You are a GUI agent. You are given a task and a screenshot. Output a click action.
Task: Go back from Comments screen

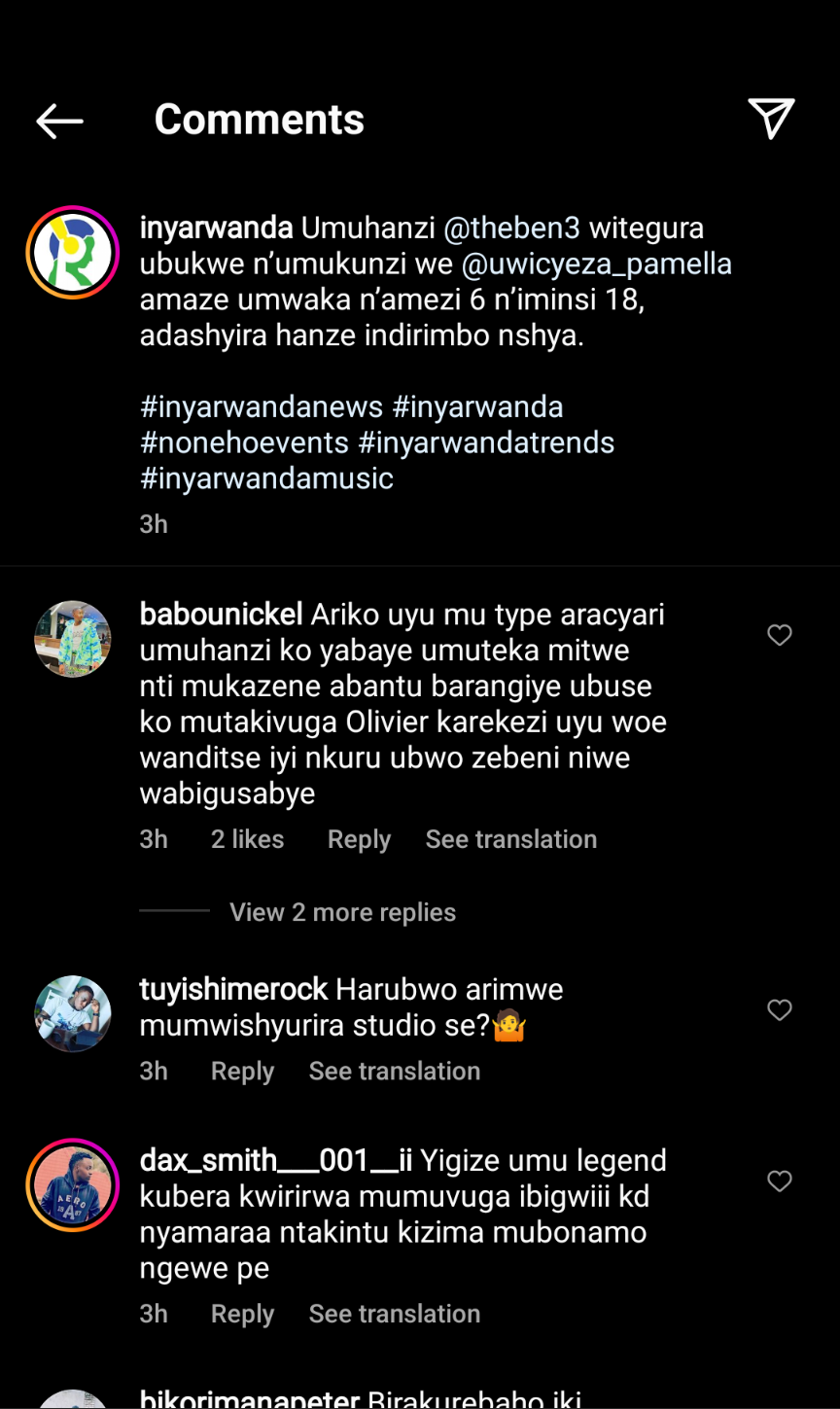[59, 121]
